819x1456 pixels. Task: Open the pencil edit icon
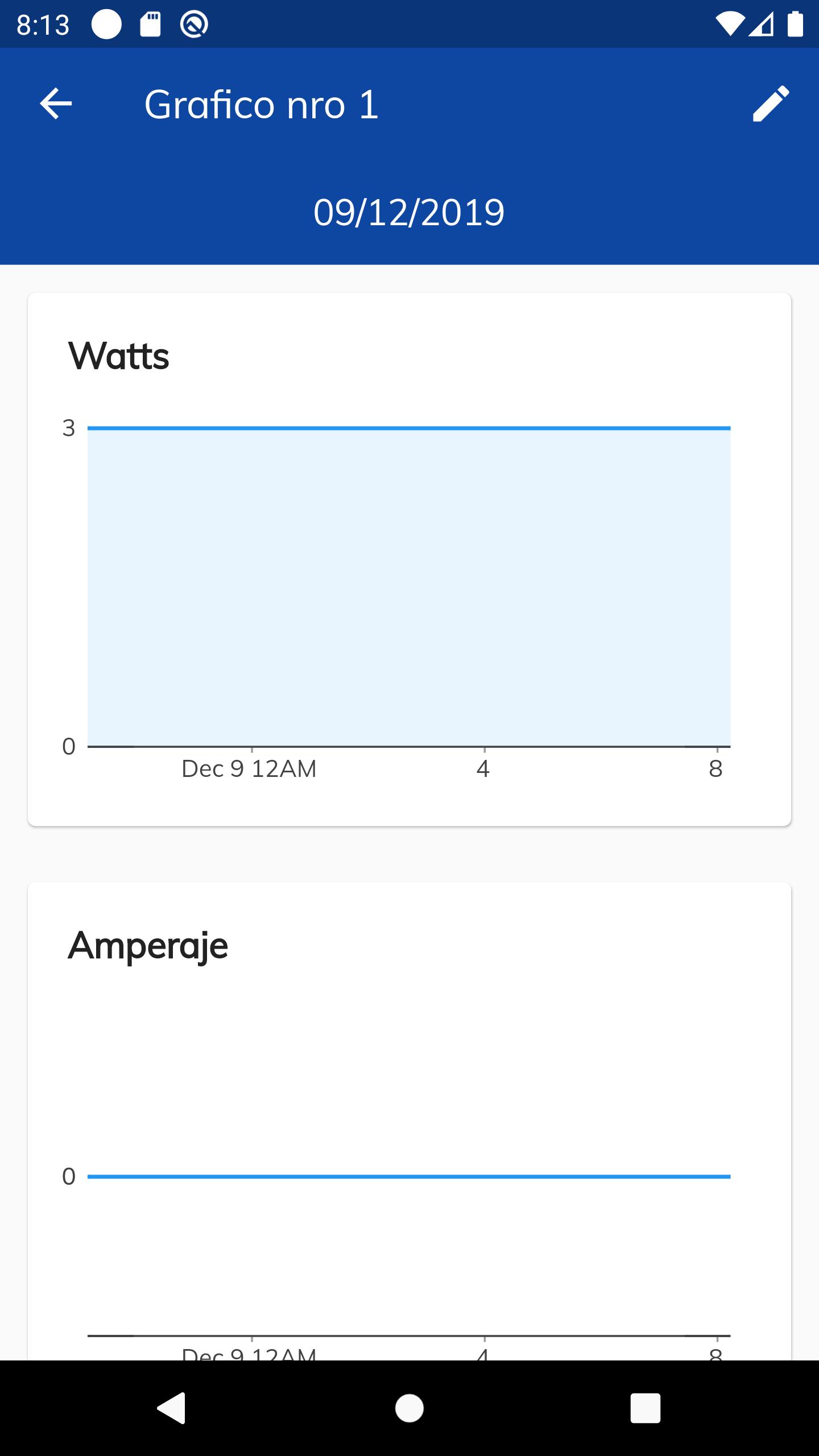[771, 104]
